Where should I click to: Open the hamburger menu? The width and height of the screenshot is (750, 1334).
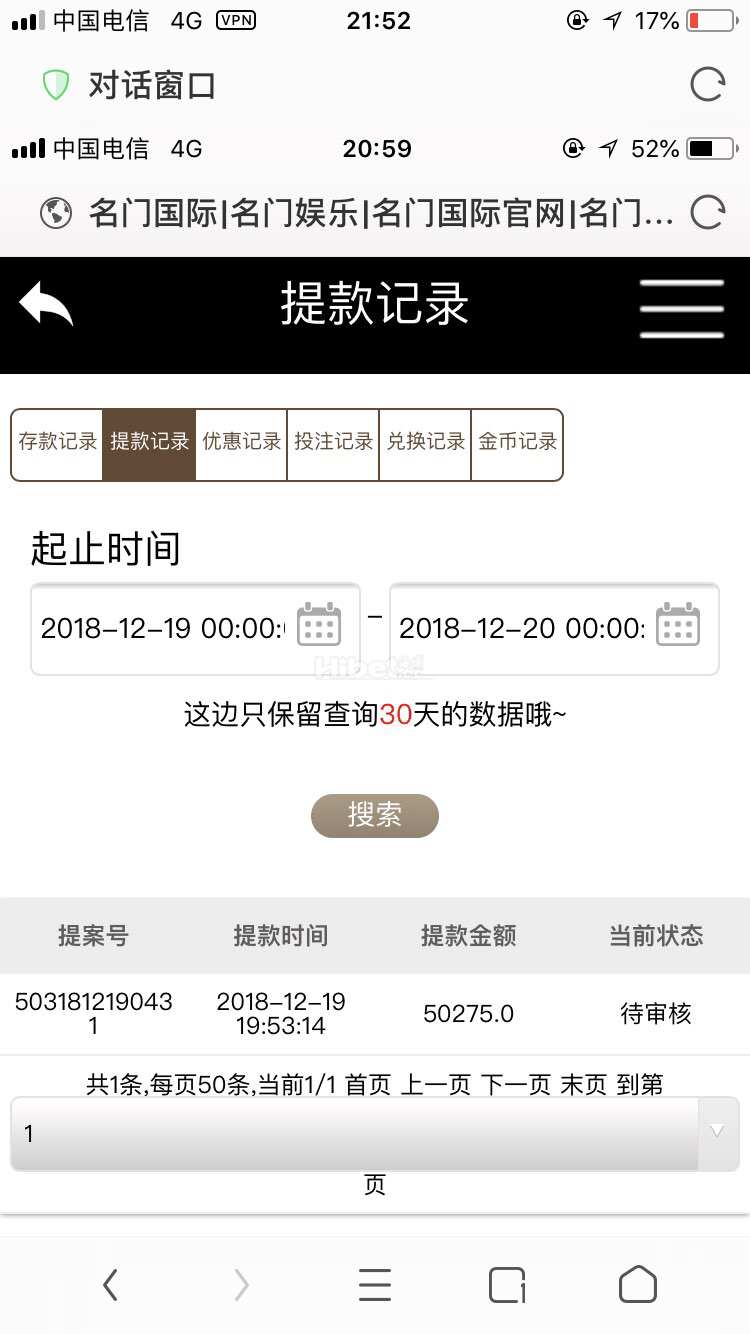[682, 308]
